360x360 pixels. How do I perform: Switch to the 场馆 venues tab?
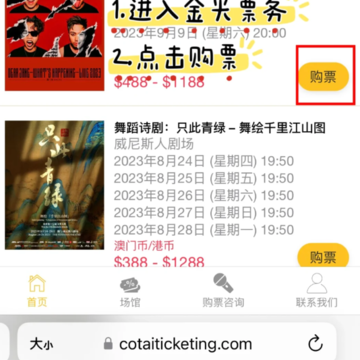[x=130, y=291]
